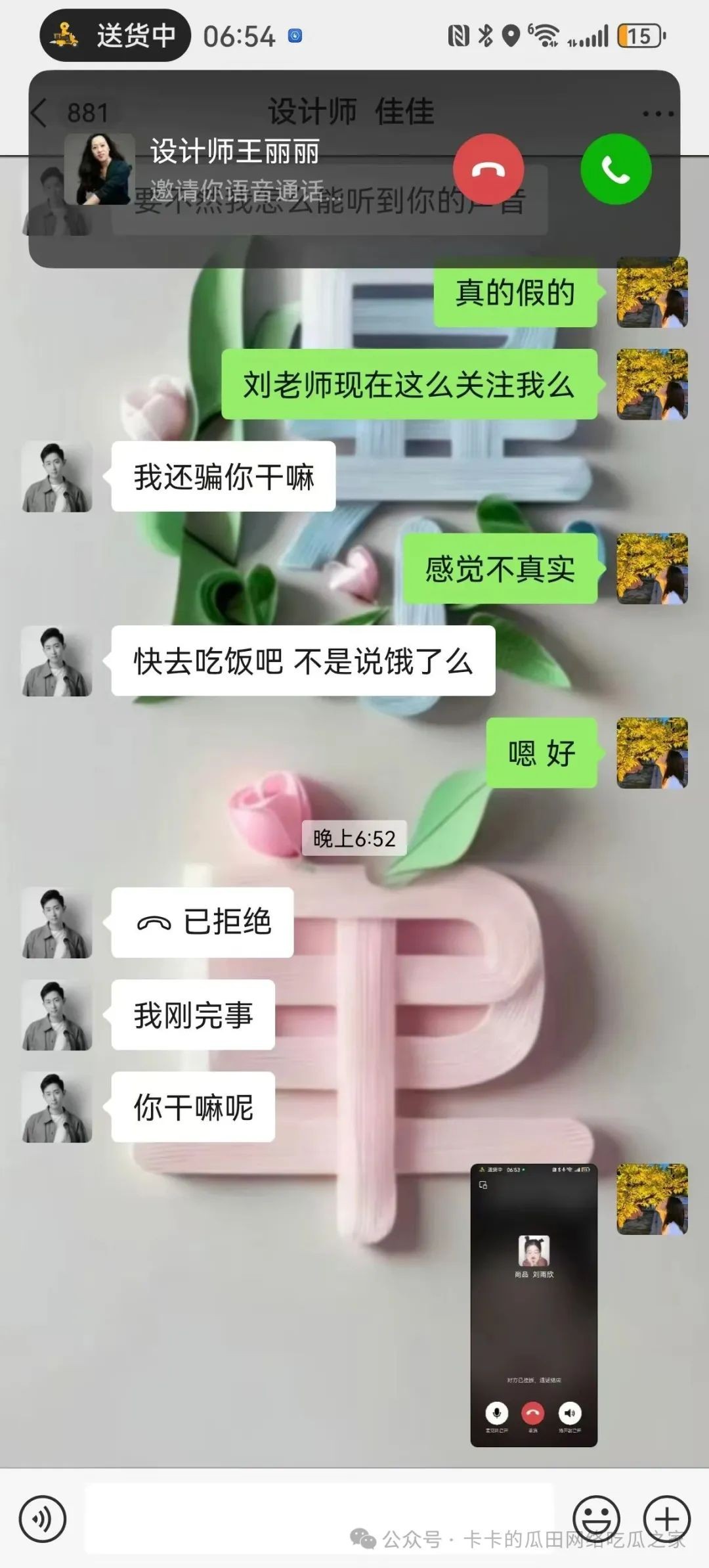
Task: Tap the message text input field
Action: pos(320,1519)
